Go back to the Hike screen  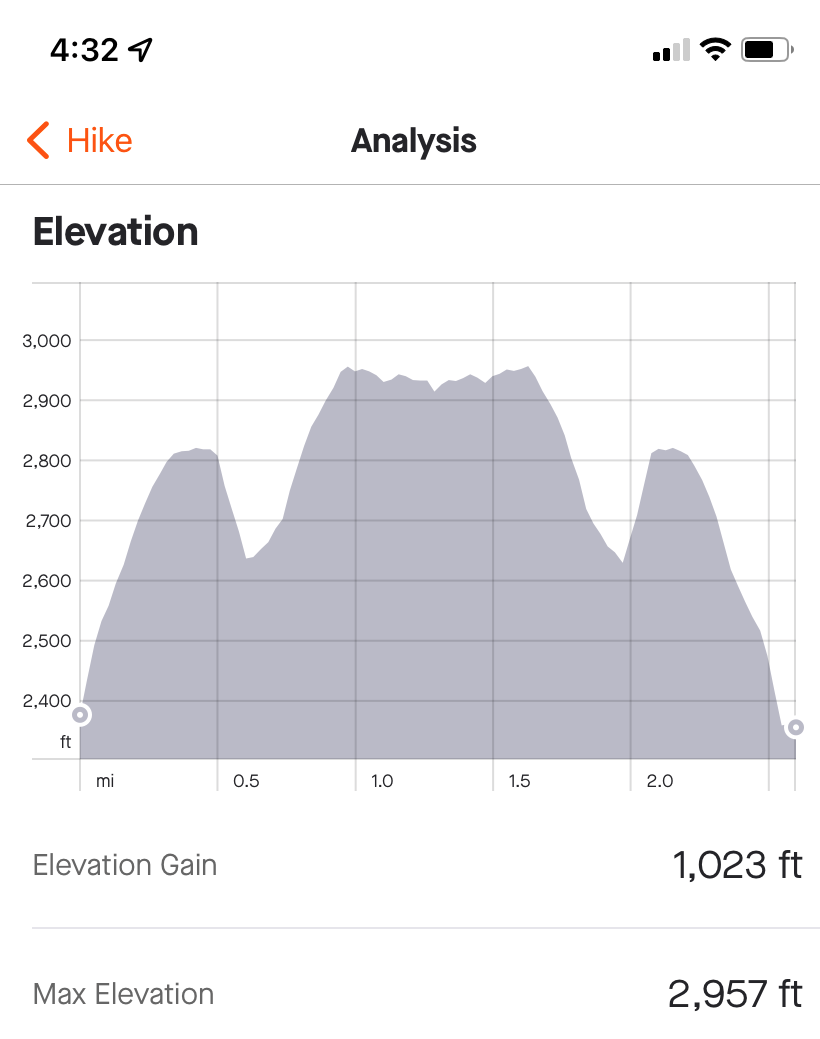(80, 141)
